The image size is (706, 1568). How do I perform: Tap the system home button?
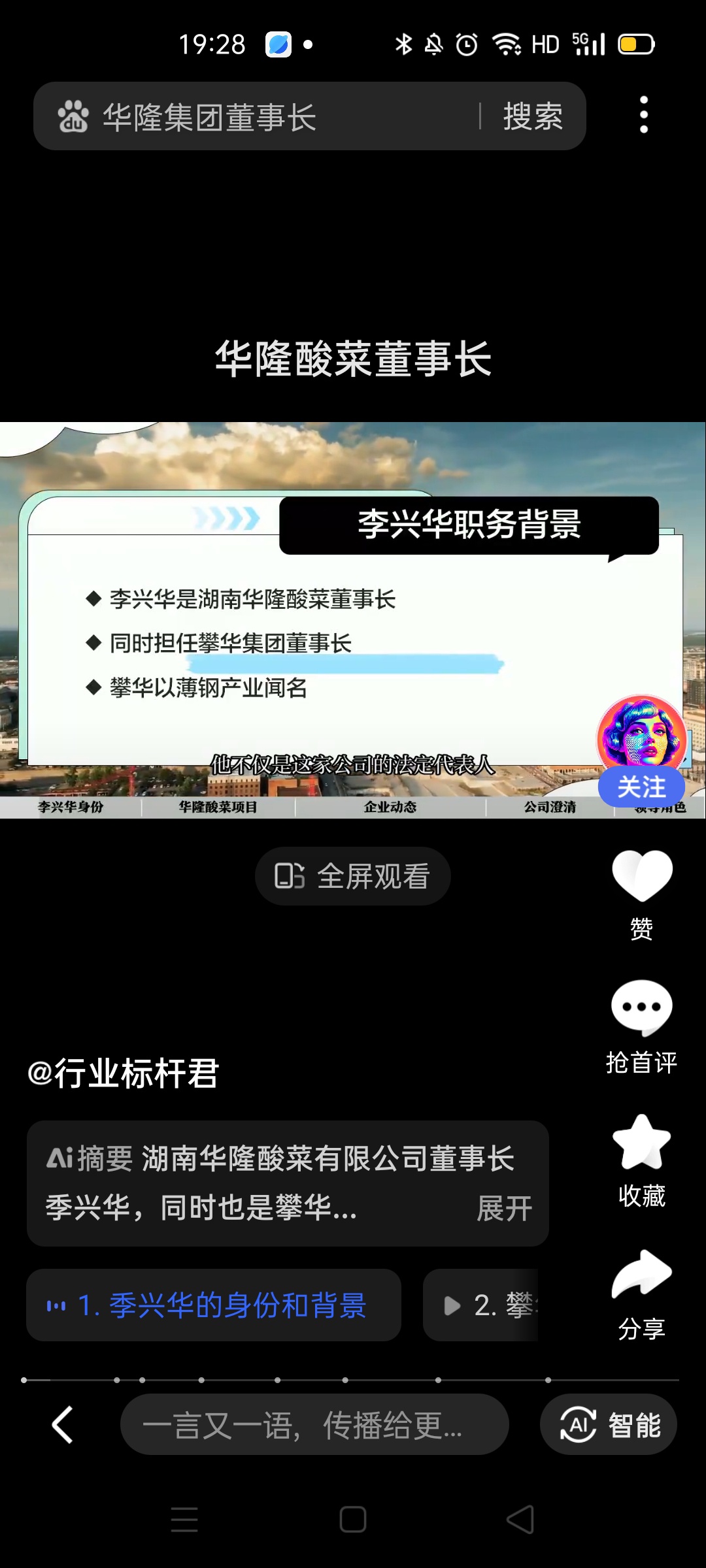coord(353,1520)
